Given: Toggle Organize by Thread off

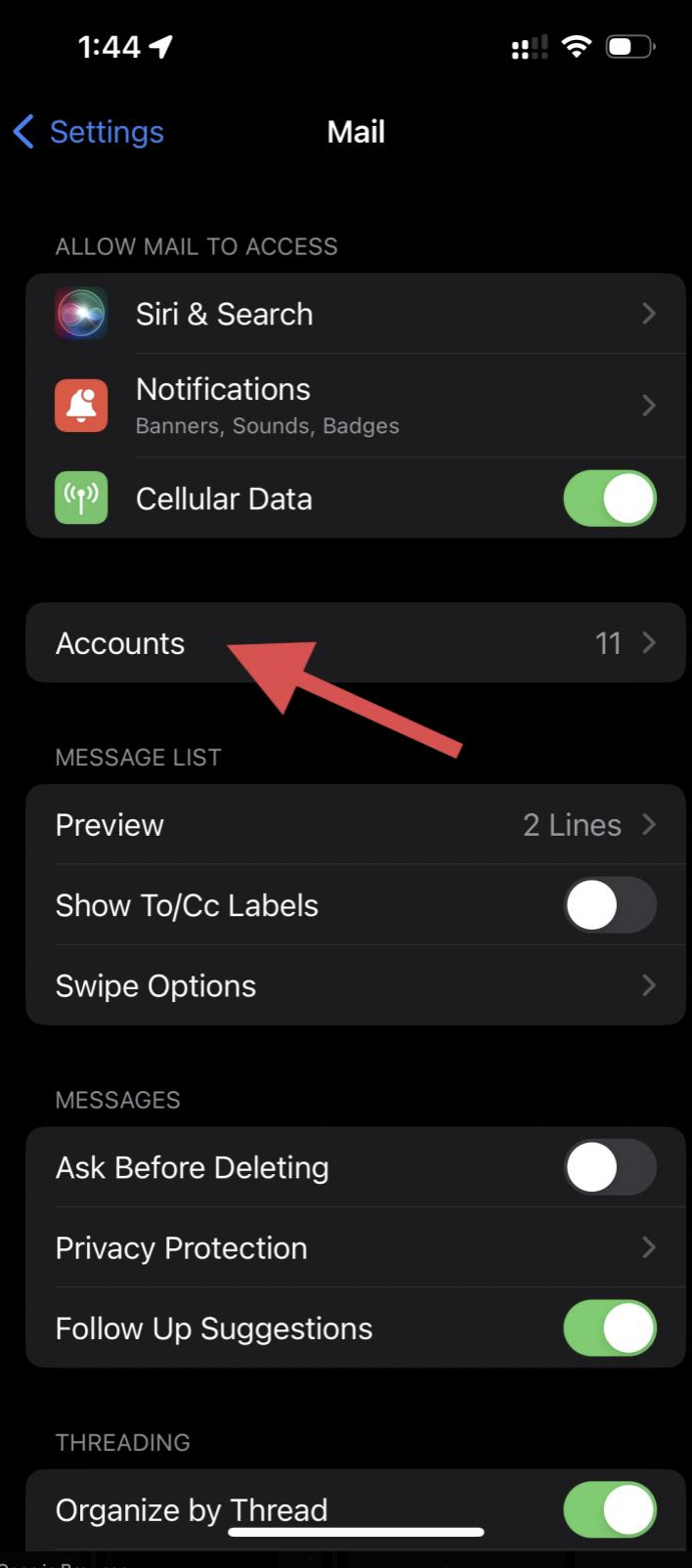Looking at the screenshot, I should tap(609, 1509).
